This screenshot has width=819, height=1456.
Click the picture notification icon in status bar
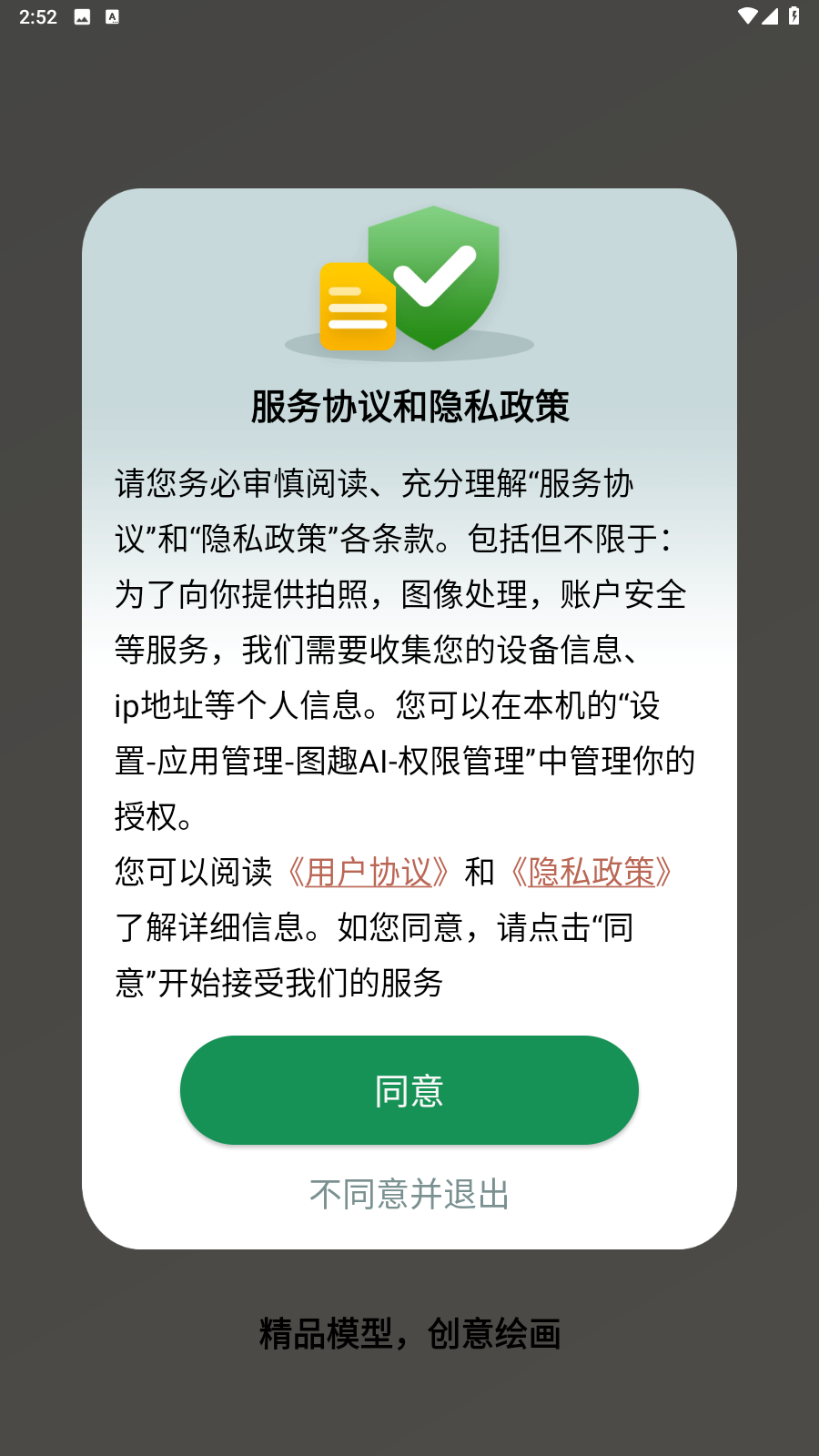[83, 15]
